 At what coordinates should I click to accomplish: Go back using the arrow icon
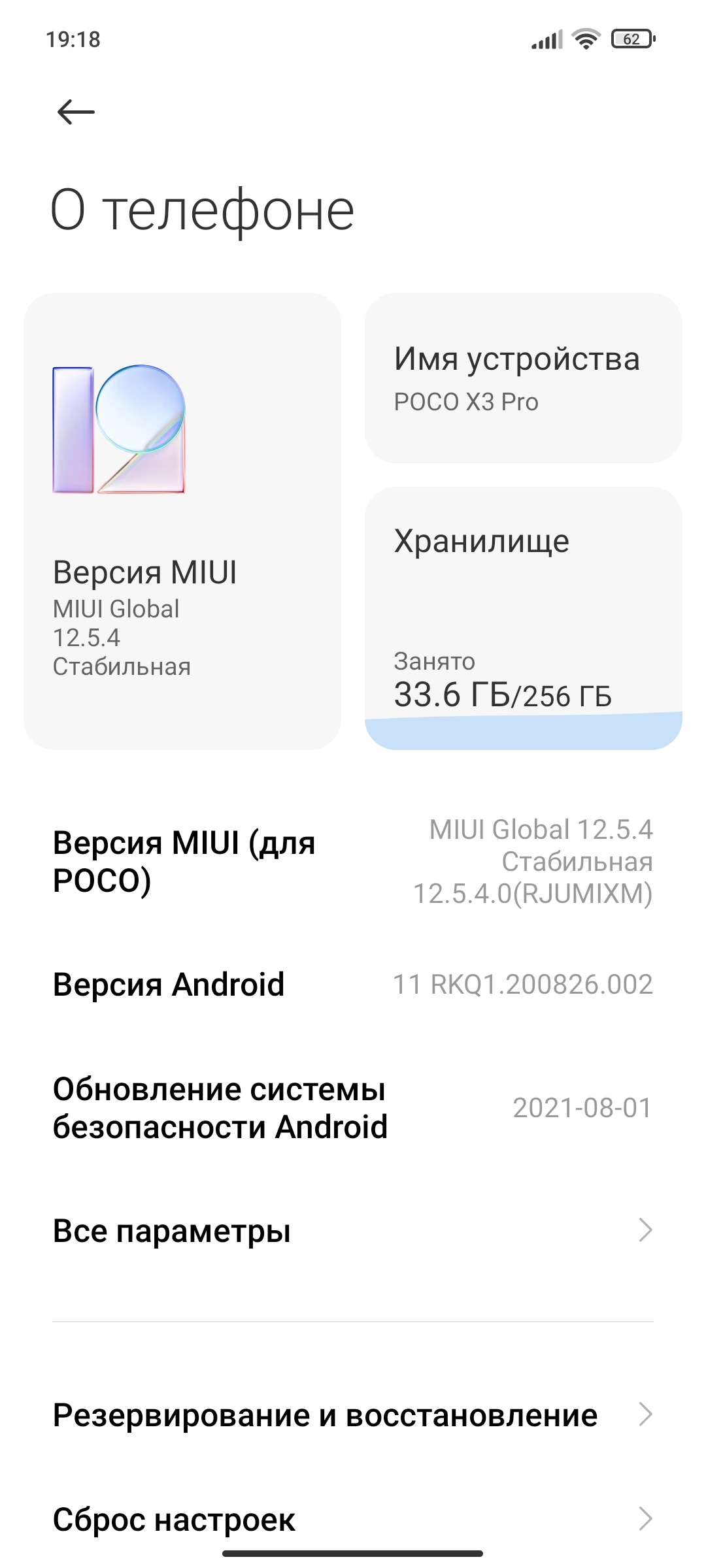[76, 112]
